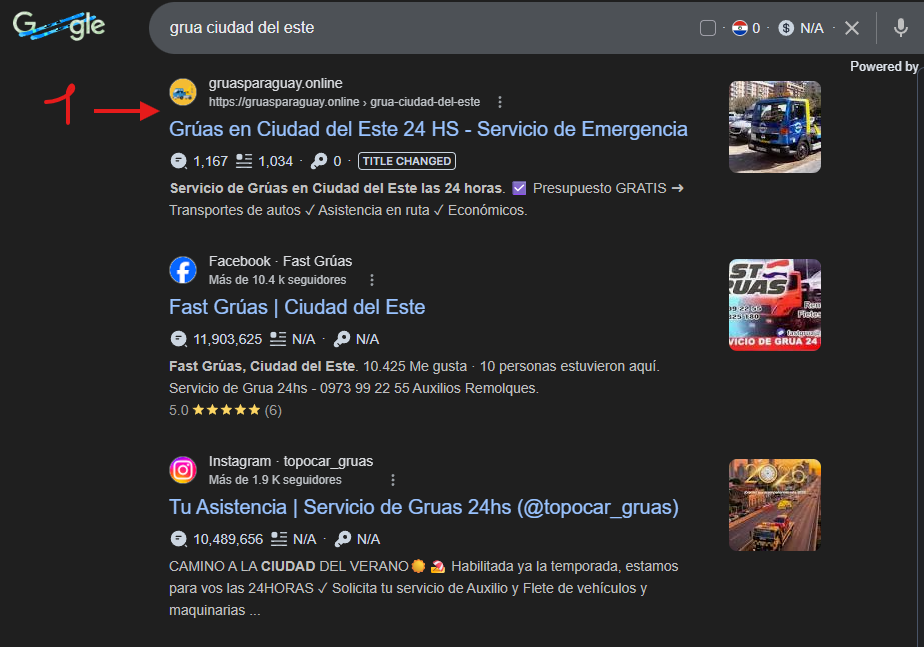The width and height of the screenshot is (924, 647).
Task: Open more options for gruasparaguay.online result
Action: point(500,102)
